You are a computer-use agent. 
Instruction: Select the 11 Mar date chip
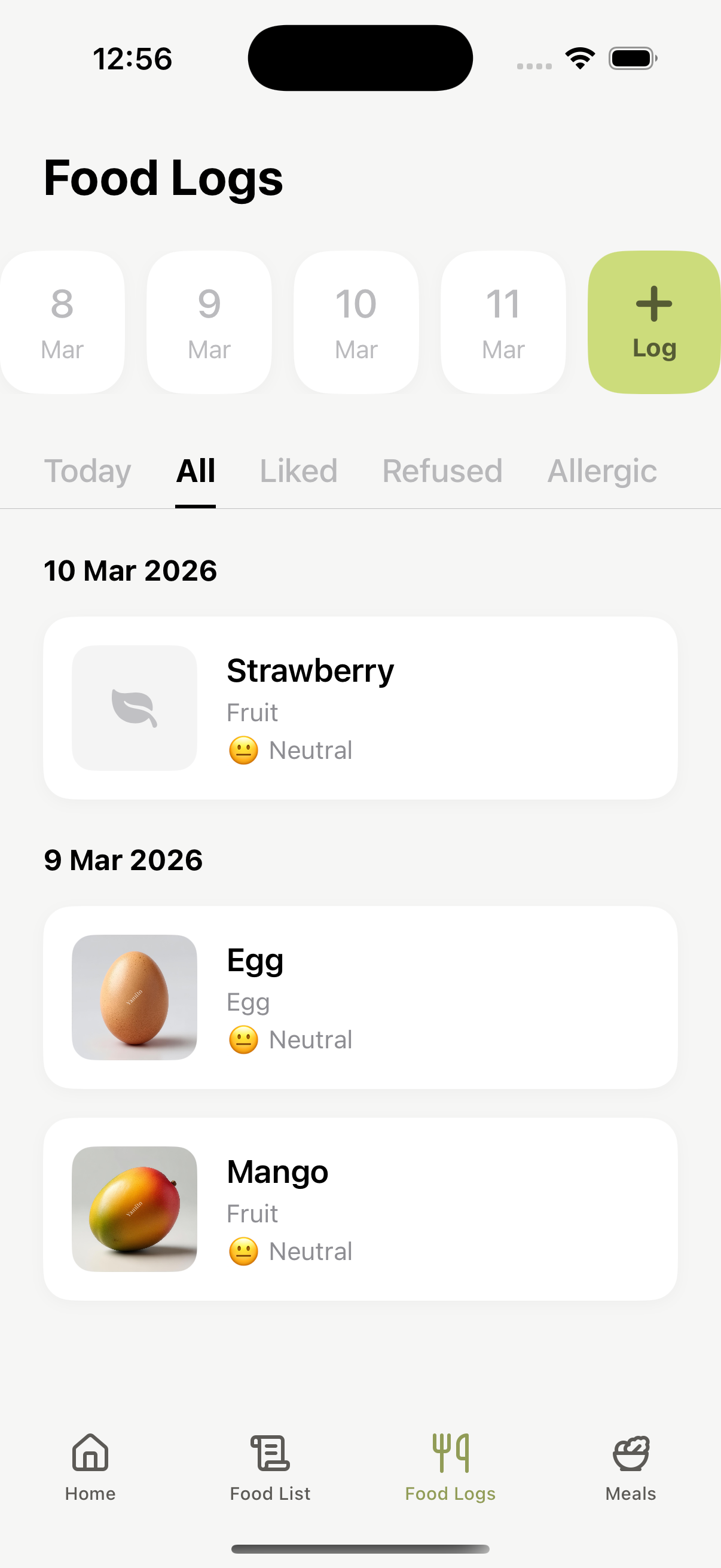click(x=503, y=321)
